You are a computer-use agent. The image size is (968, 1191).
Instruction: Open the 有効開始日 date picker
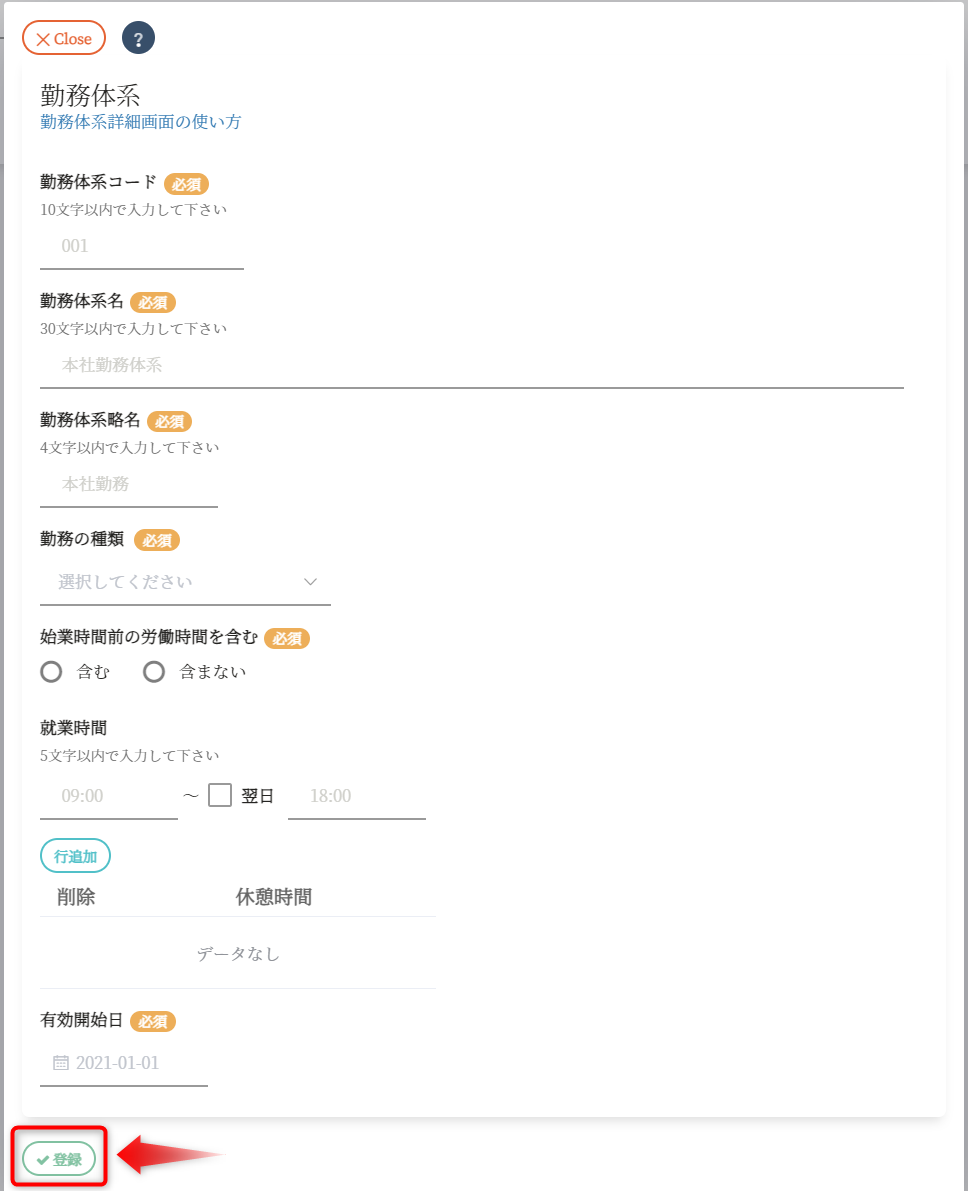click(123, 1063)
